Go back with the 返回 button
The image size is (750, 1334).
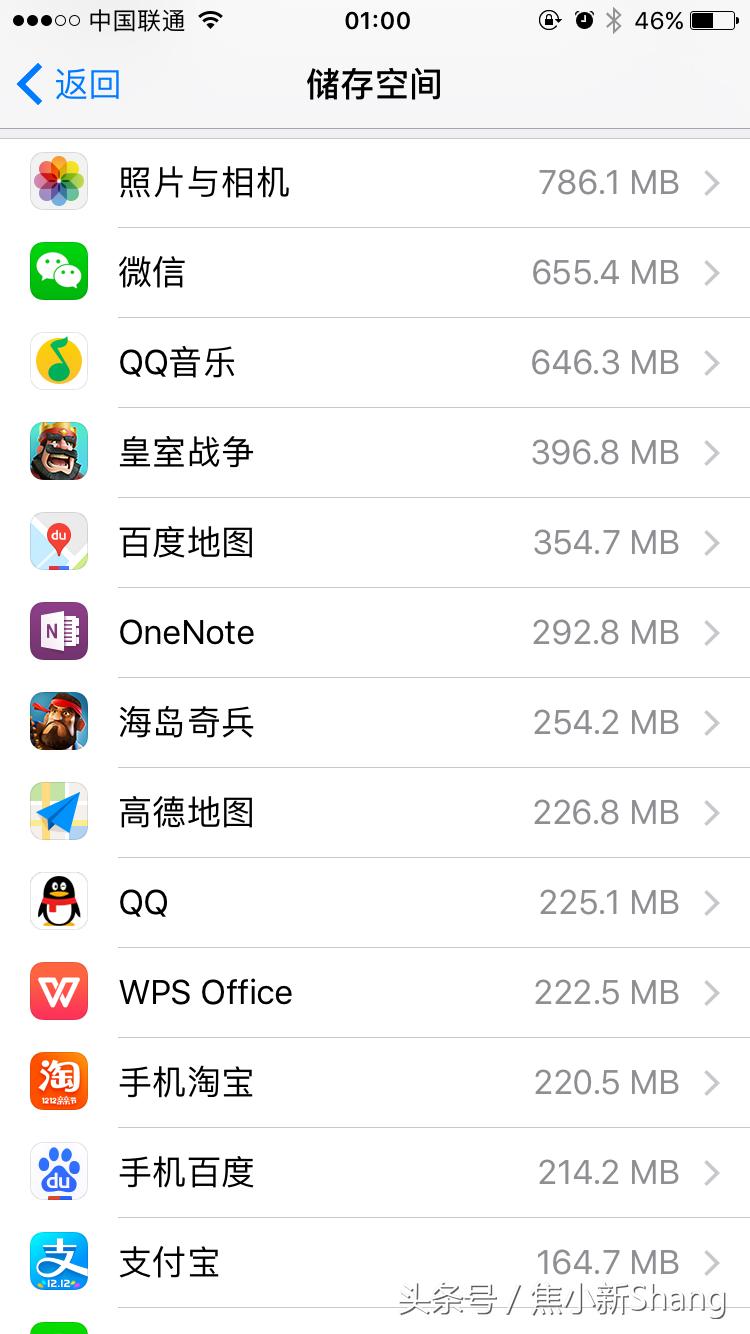tap(70, 84)
